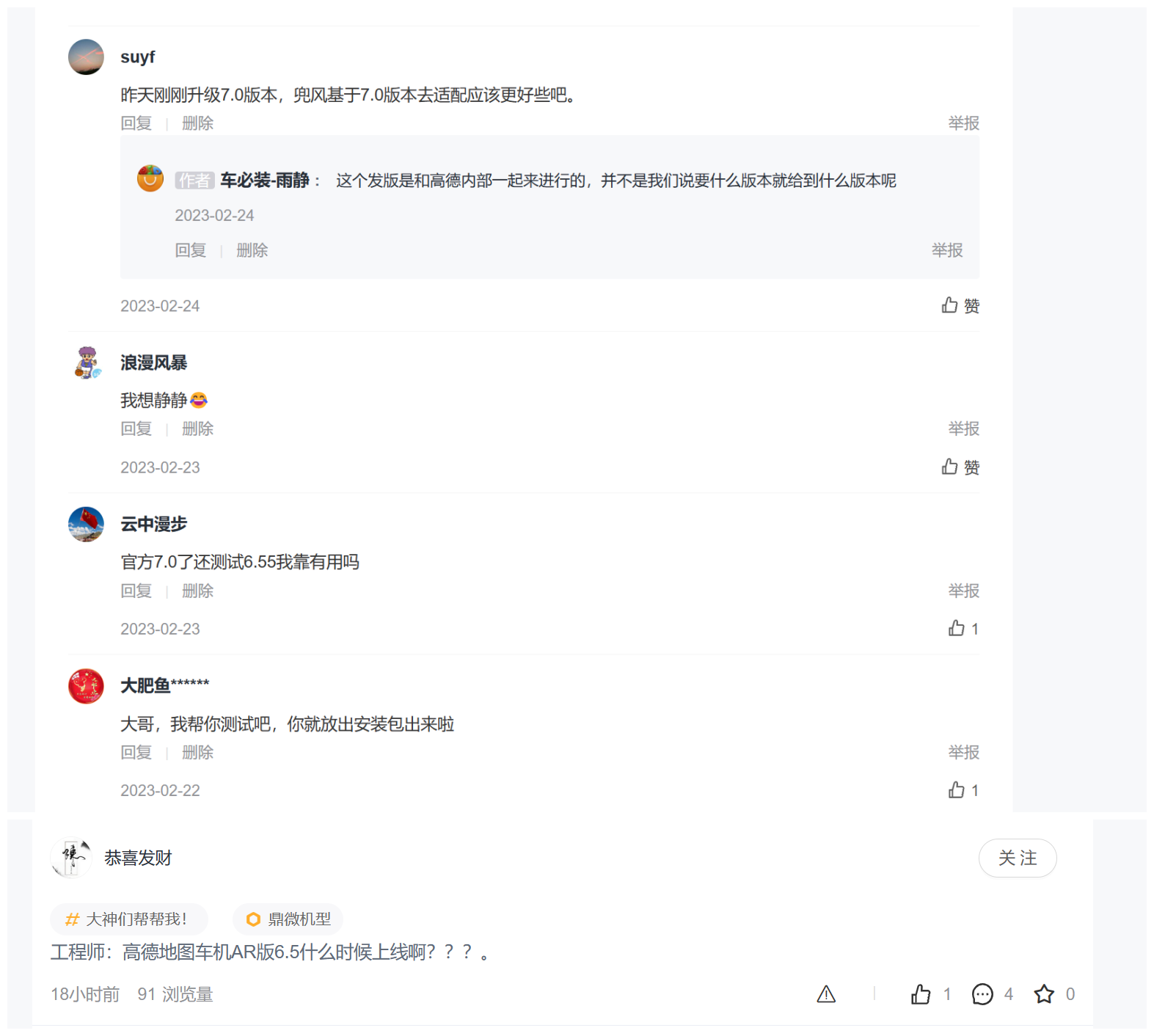Viewport: 1154px width, 1036px height.
Task: Open post about 高德地图车机AR版6.5
Action: pyautogui.click(x=269, y=952)
